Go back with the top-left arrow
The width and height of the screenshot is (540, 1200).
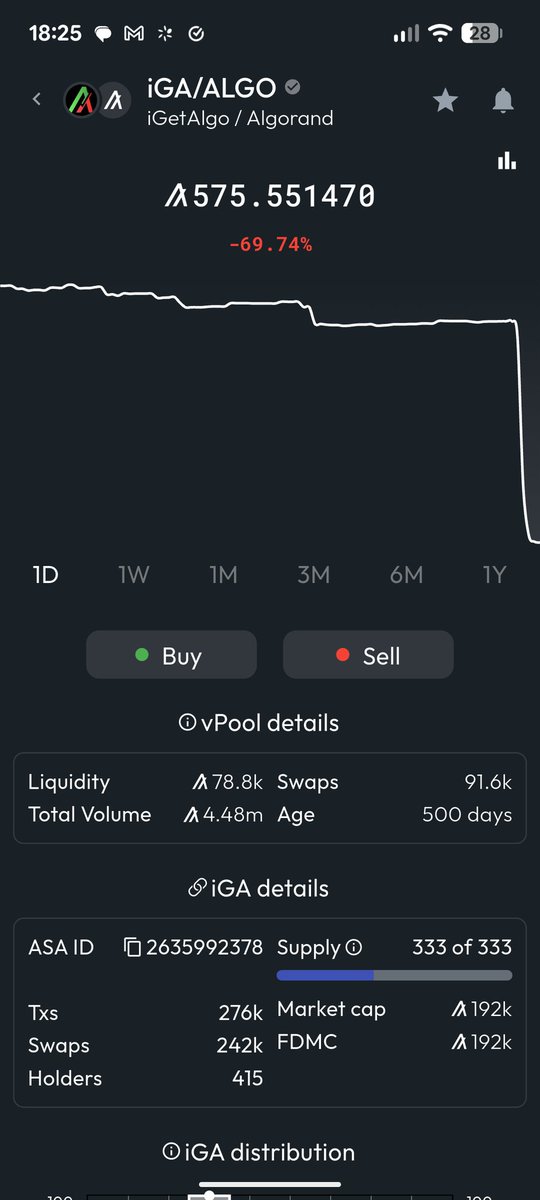[x=37, y=99]
